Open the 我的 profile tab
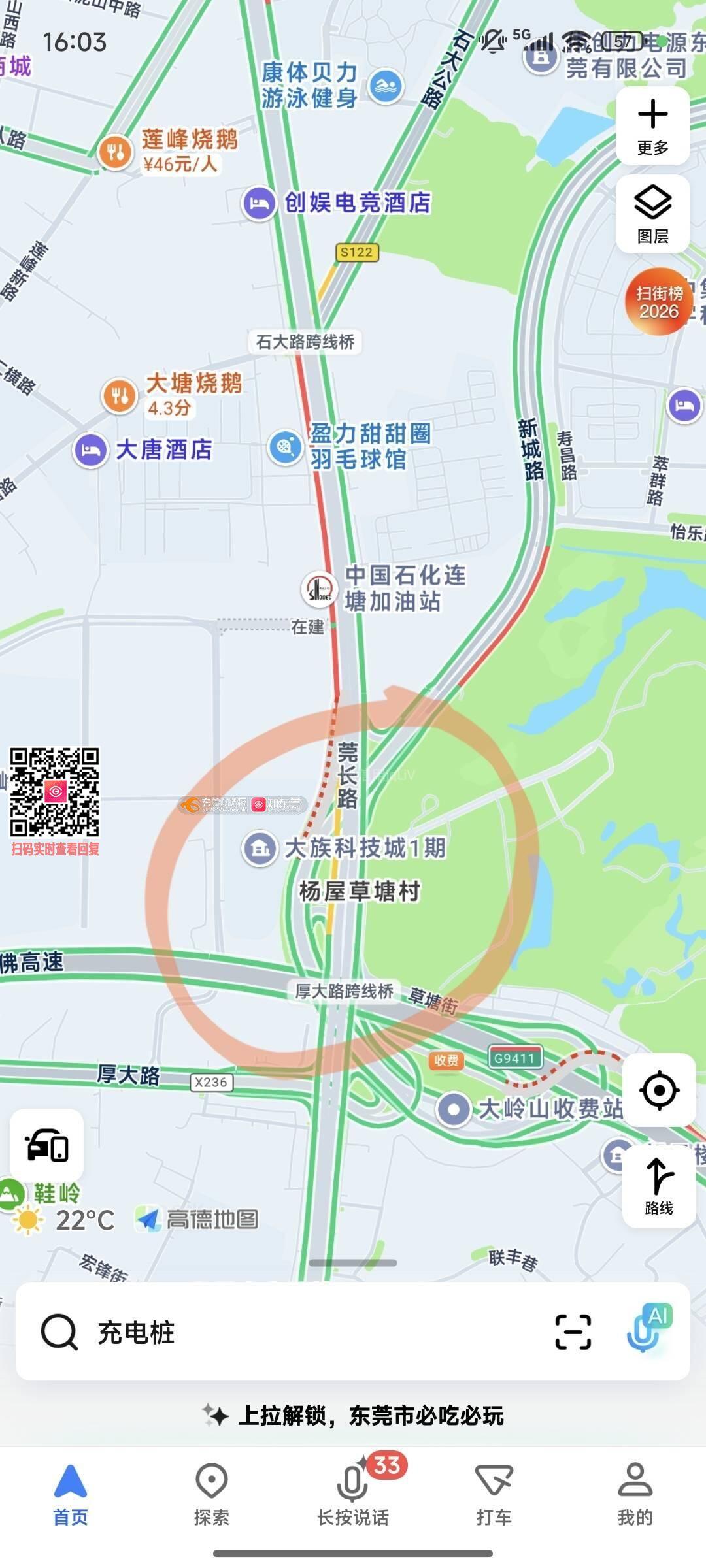The image size is (706, 1568). coord(635,1494)
